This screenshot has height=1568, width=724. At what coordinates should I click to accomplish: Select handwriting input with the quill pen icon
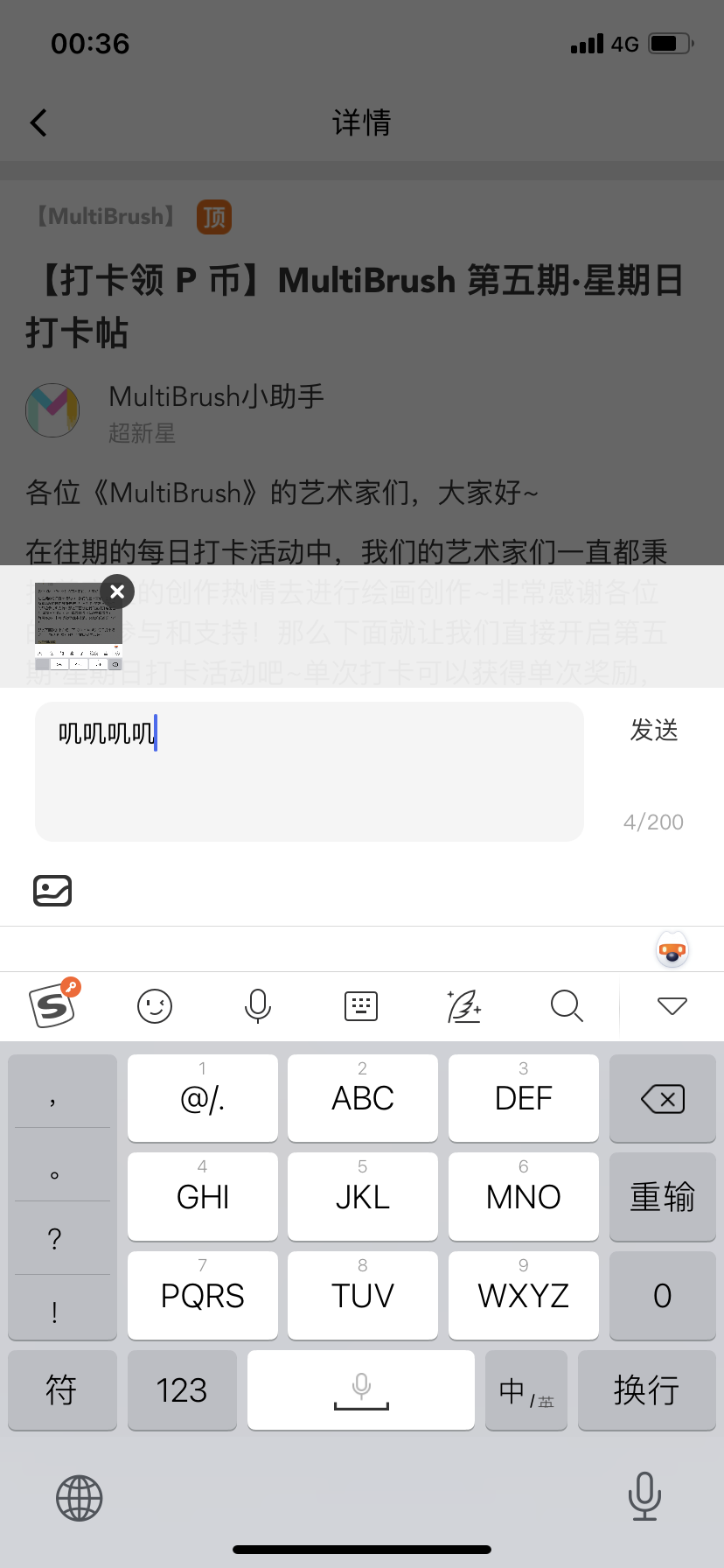pyautogui.click(x=463, y=1006)
